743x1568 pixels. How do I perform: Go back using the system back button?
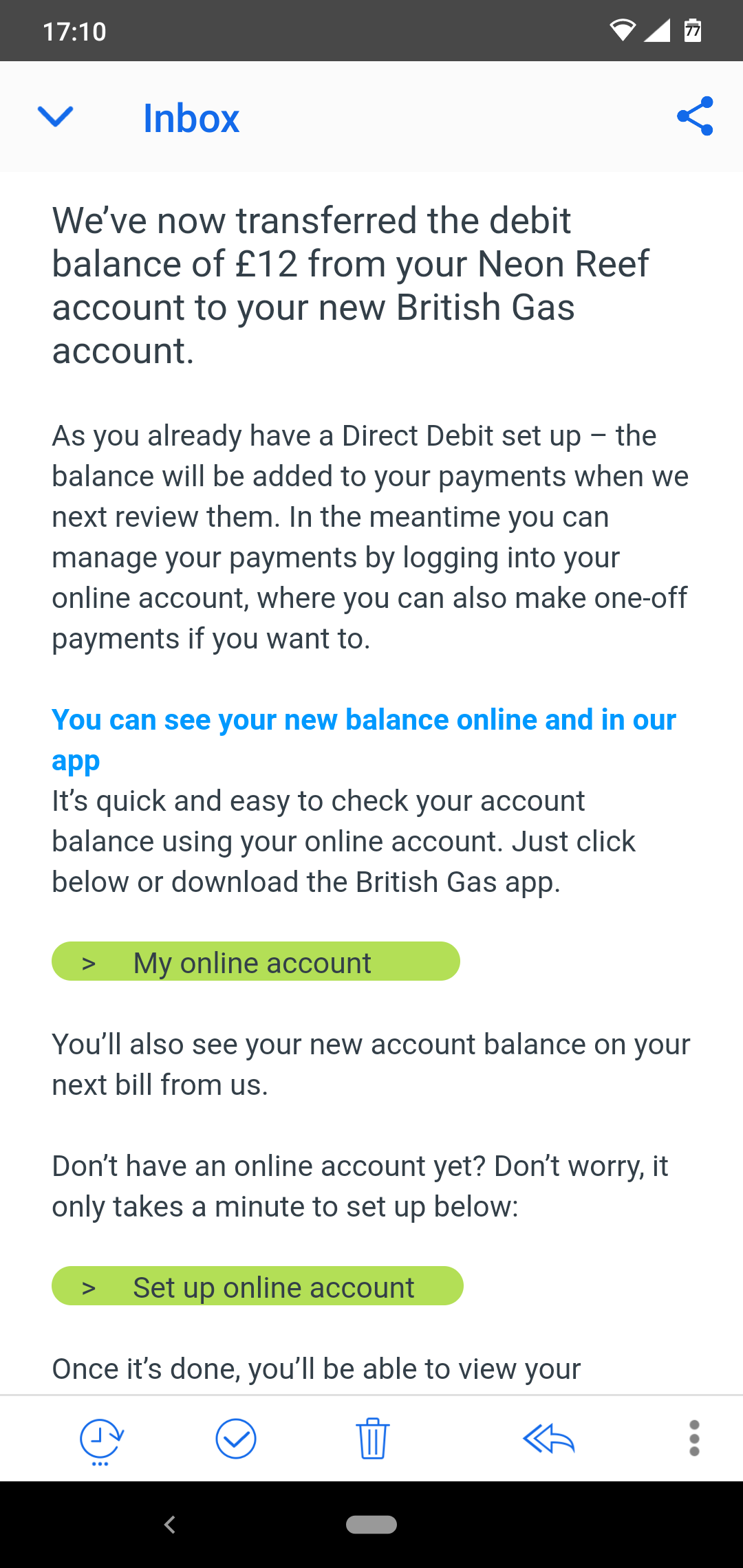click(x=170, y=1525)
